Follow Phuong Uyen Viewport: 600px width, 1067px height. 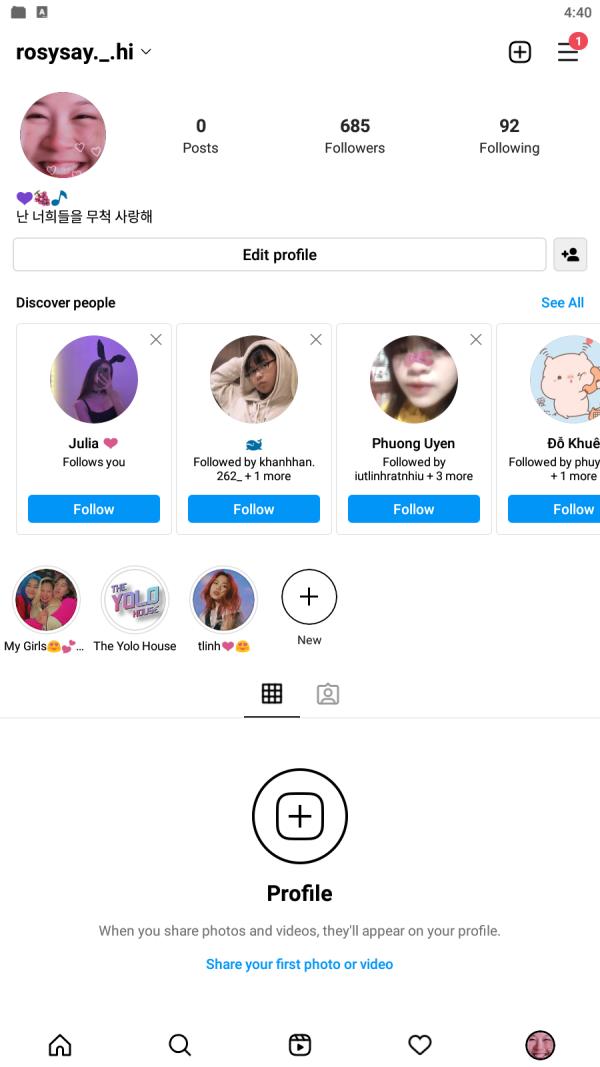point(414,509)
